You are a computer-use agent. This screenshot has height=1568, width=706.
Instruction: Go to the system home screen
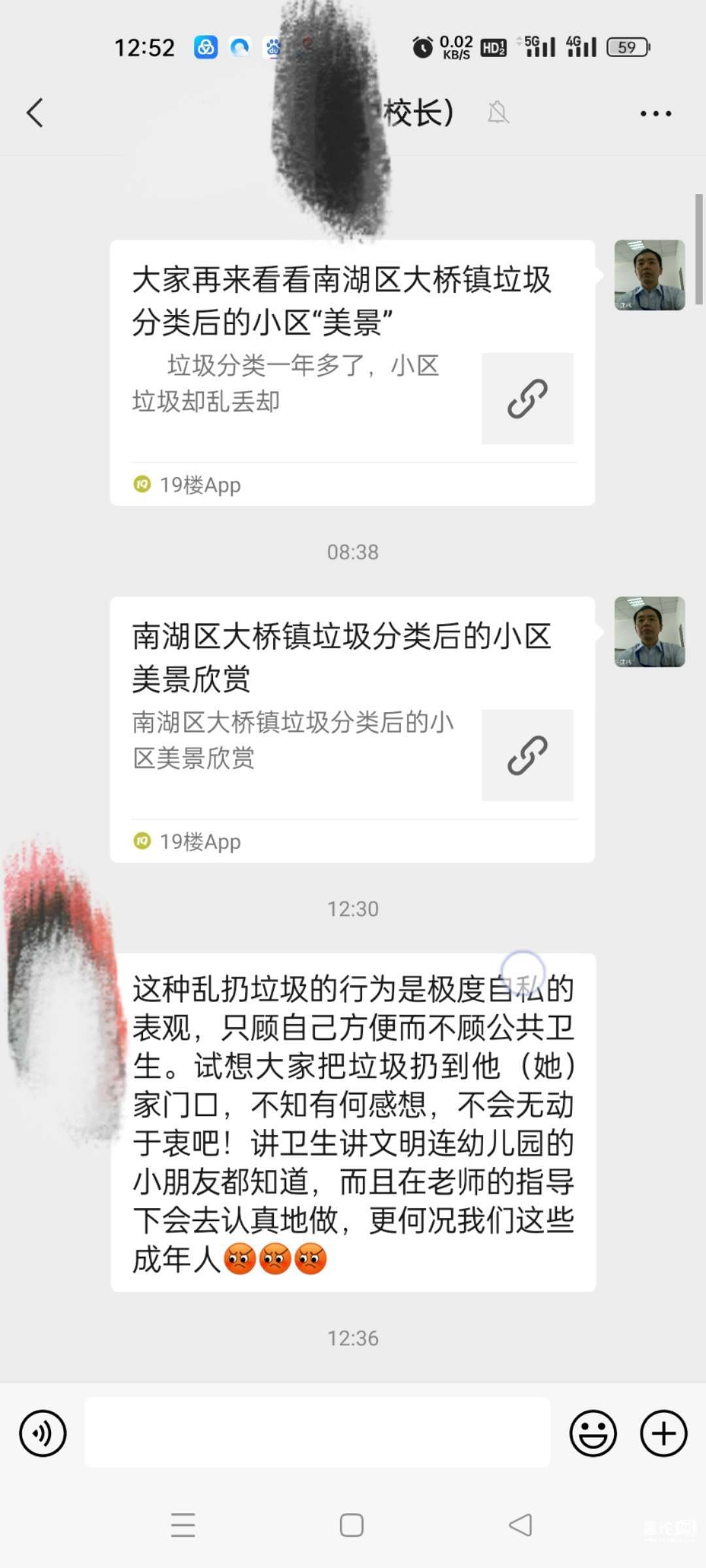(352, 1526)
